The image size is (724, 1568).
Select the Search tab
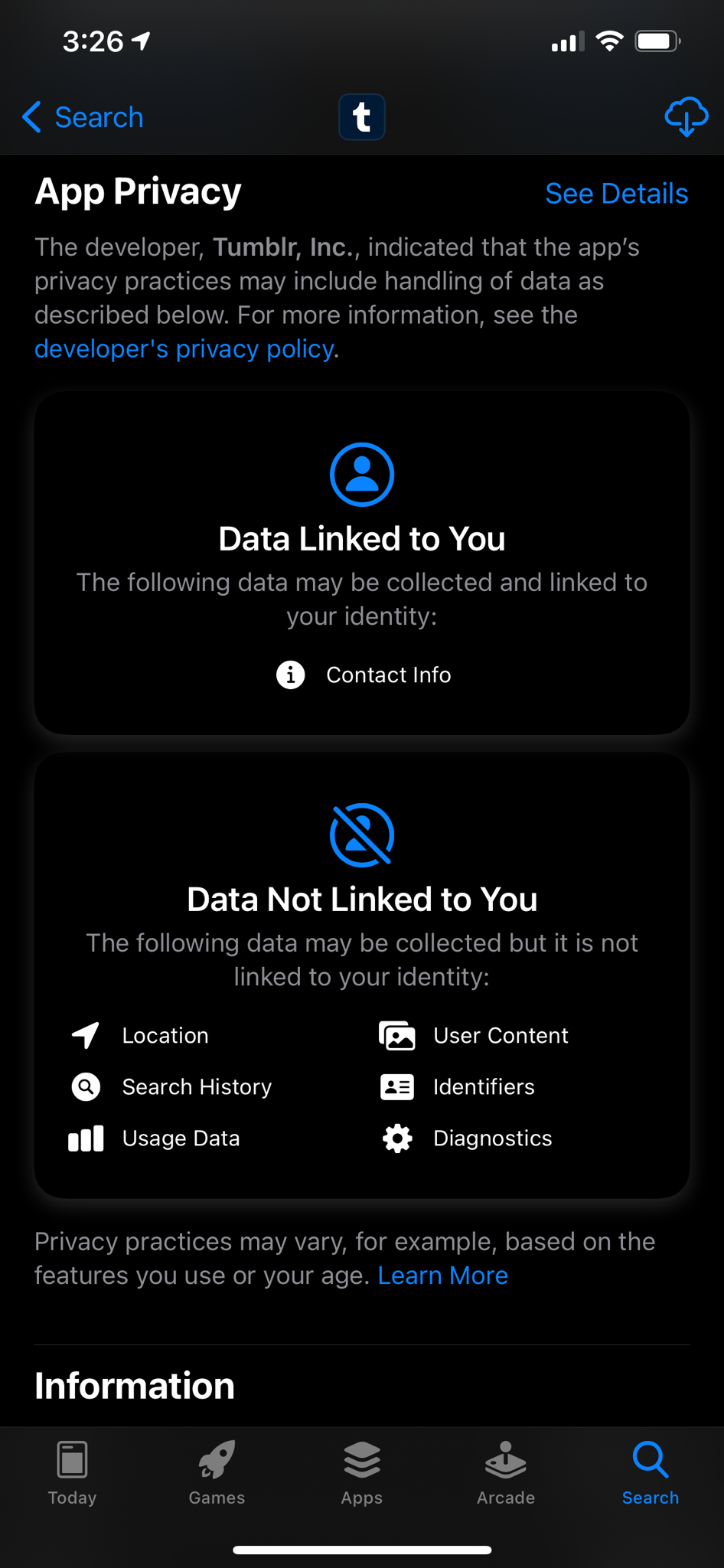tap(651, 1473)
